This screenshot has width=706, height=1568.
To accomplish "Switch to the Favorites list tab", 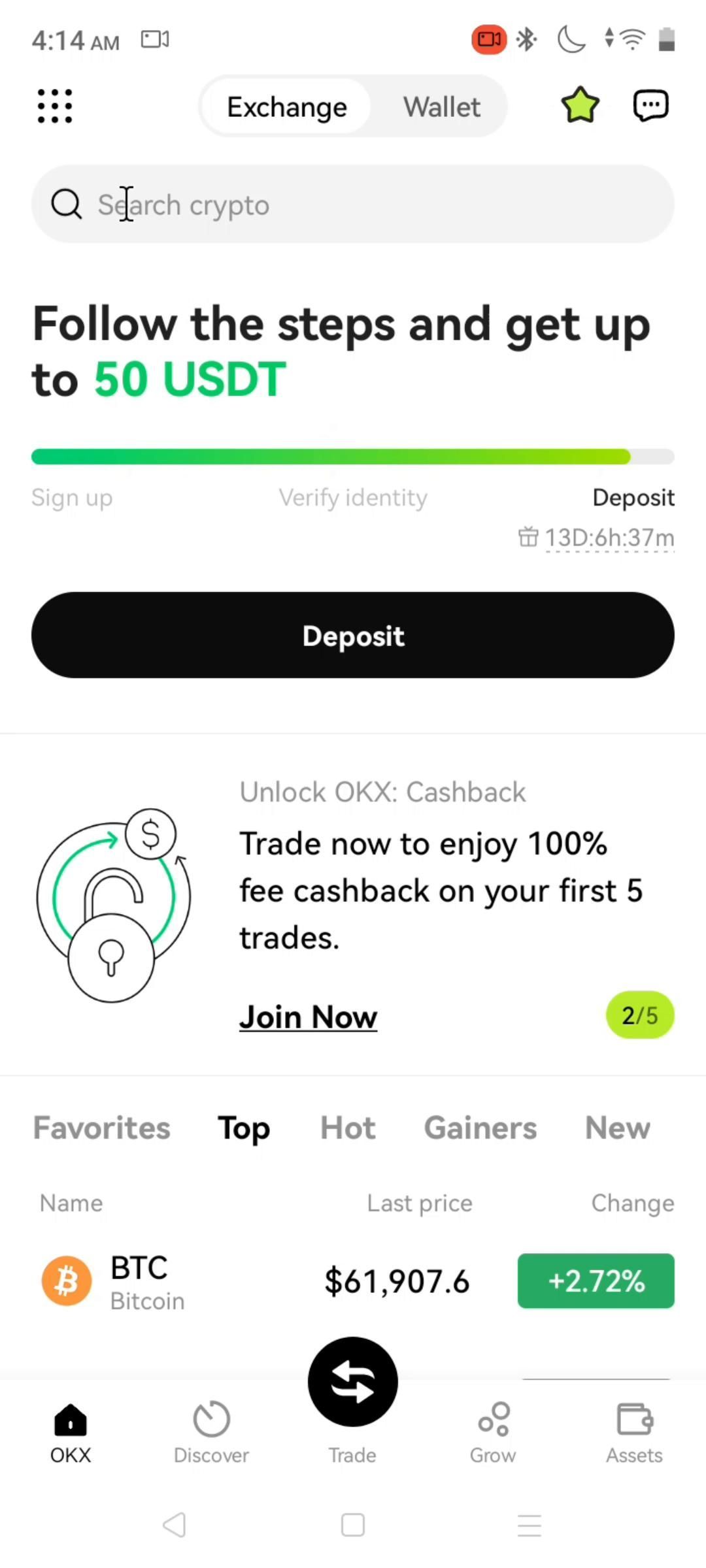I will pos(102,1128).
